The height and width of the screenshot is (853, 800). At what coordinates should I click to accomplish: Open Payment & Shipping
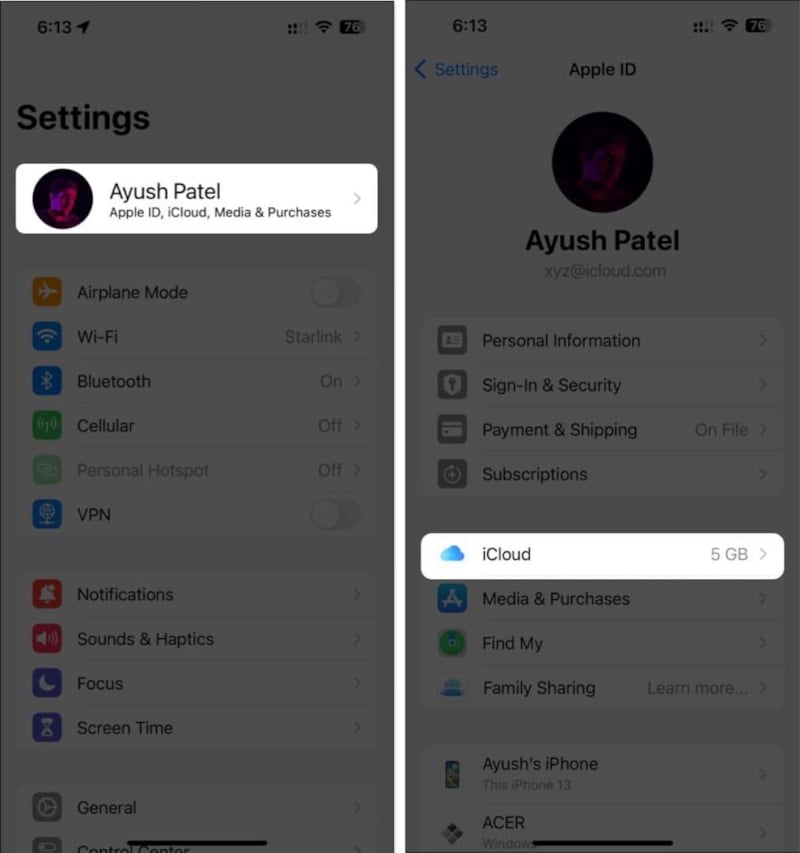click(x=602, y=429)
